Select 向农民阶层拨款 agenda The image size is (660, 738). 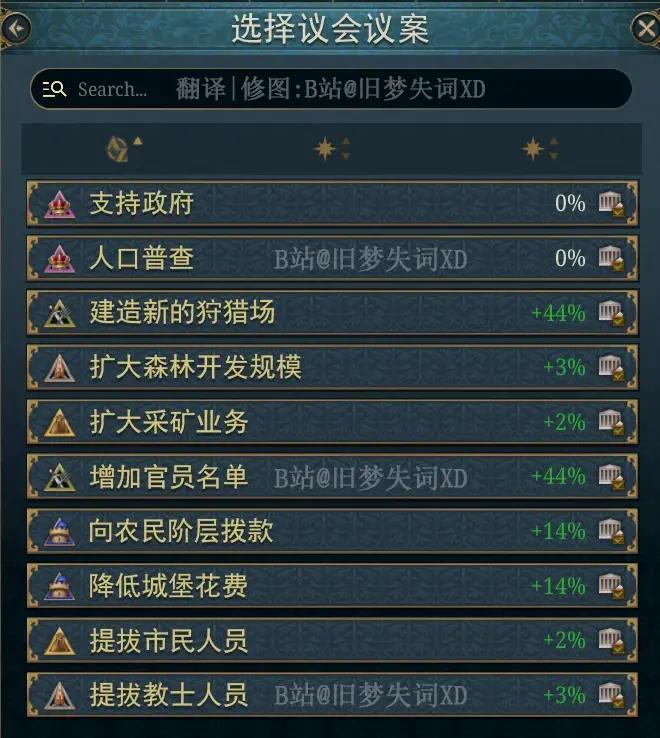click(330, 531)
